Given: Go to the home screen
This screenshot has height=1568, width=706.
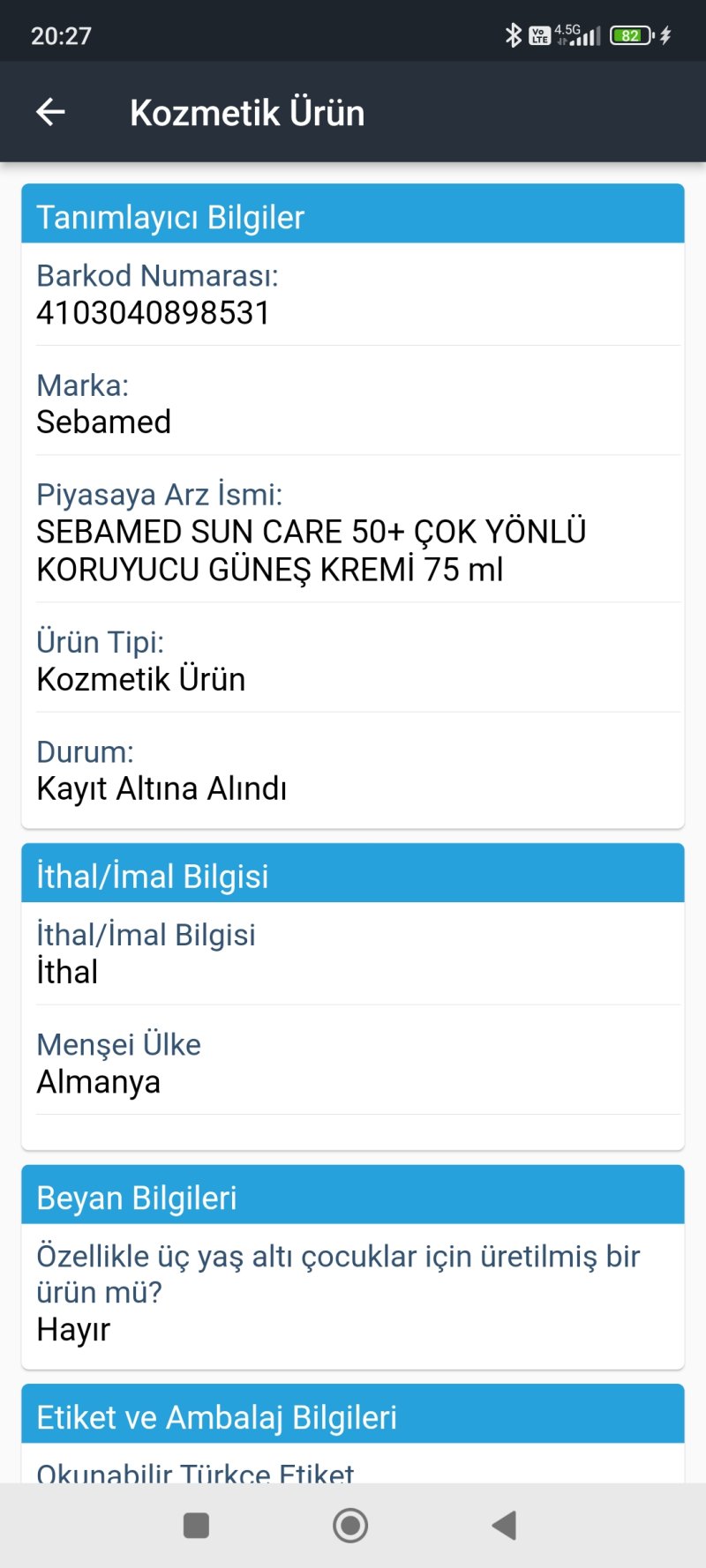Looking at the screenshot, I should tap(350, 1525).
